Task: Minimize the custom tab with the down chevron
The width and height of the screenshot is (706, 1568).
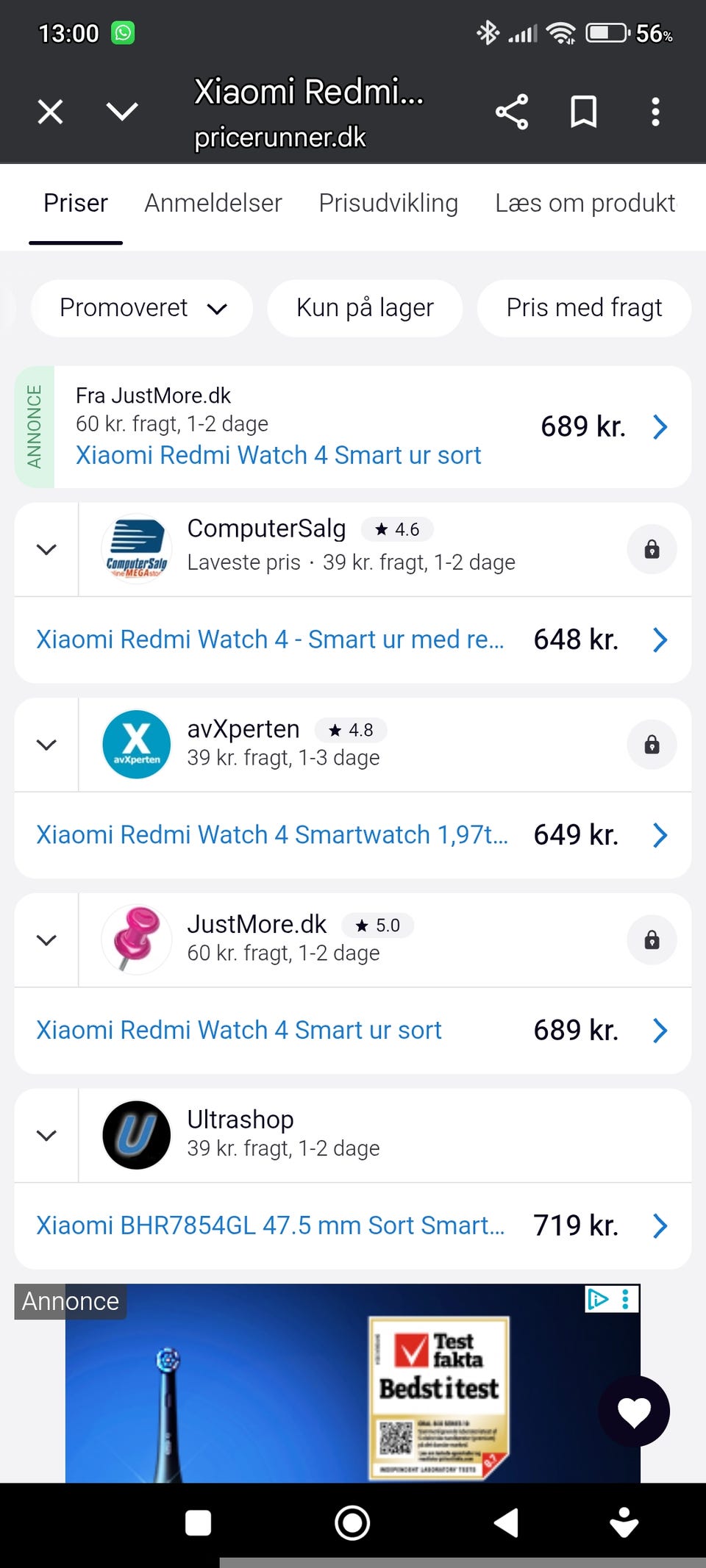Action: point(122,112)
